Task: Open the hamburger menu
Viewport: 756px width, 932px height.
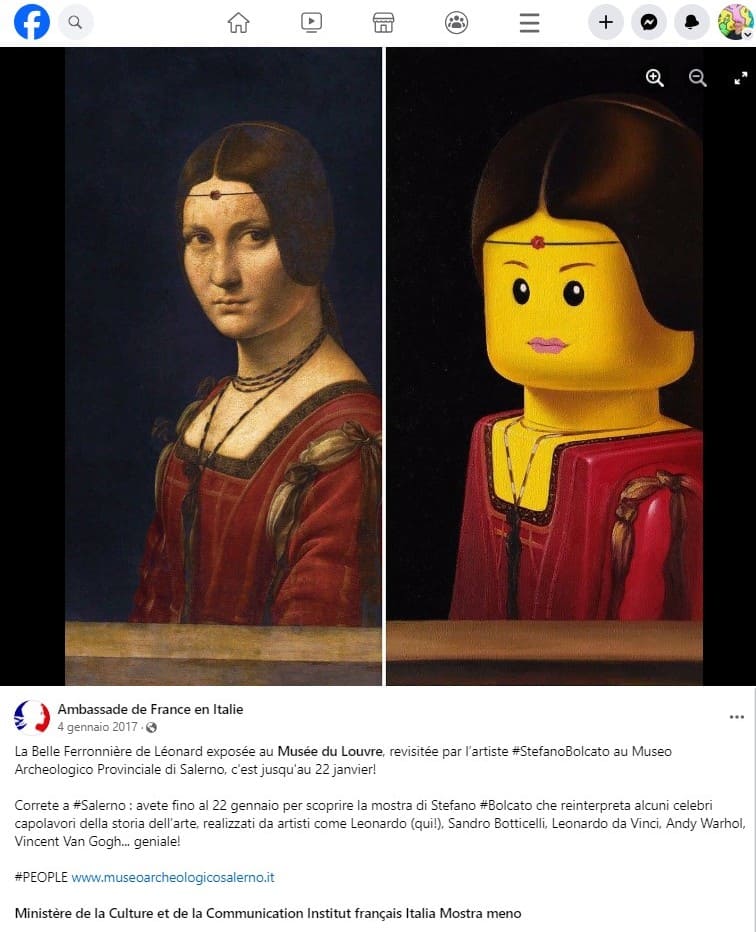Action: coord(529,23)
